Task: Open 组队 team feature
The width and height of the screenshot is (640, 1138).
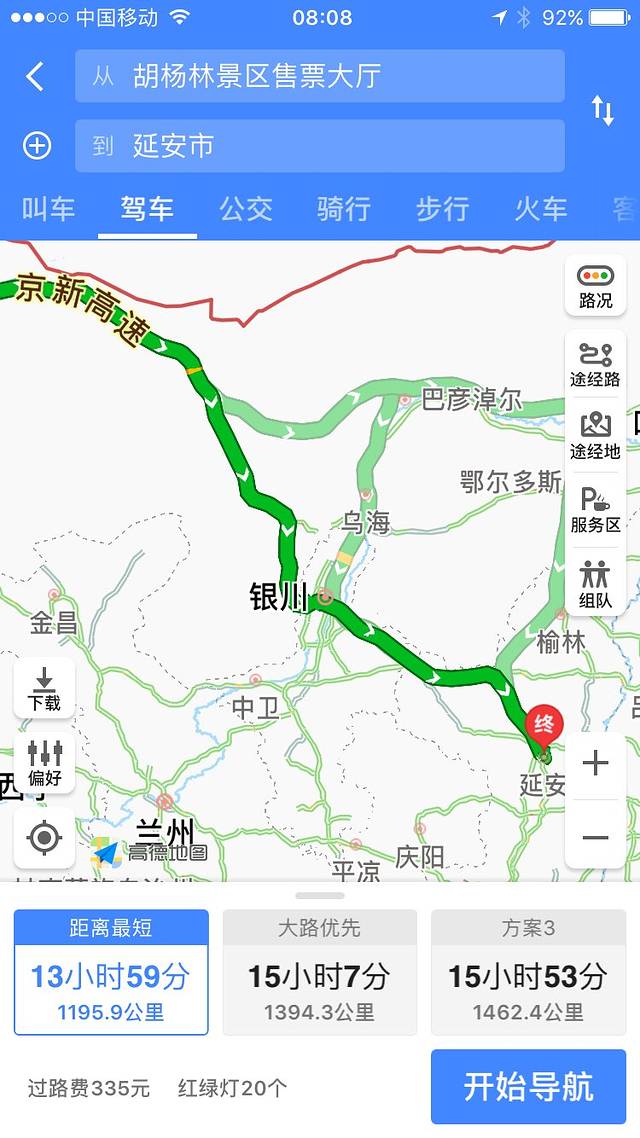Action: click(x=595, y=585)
